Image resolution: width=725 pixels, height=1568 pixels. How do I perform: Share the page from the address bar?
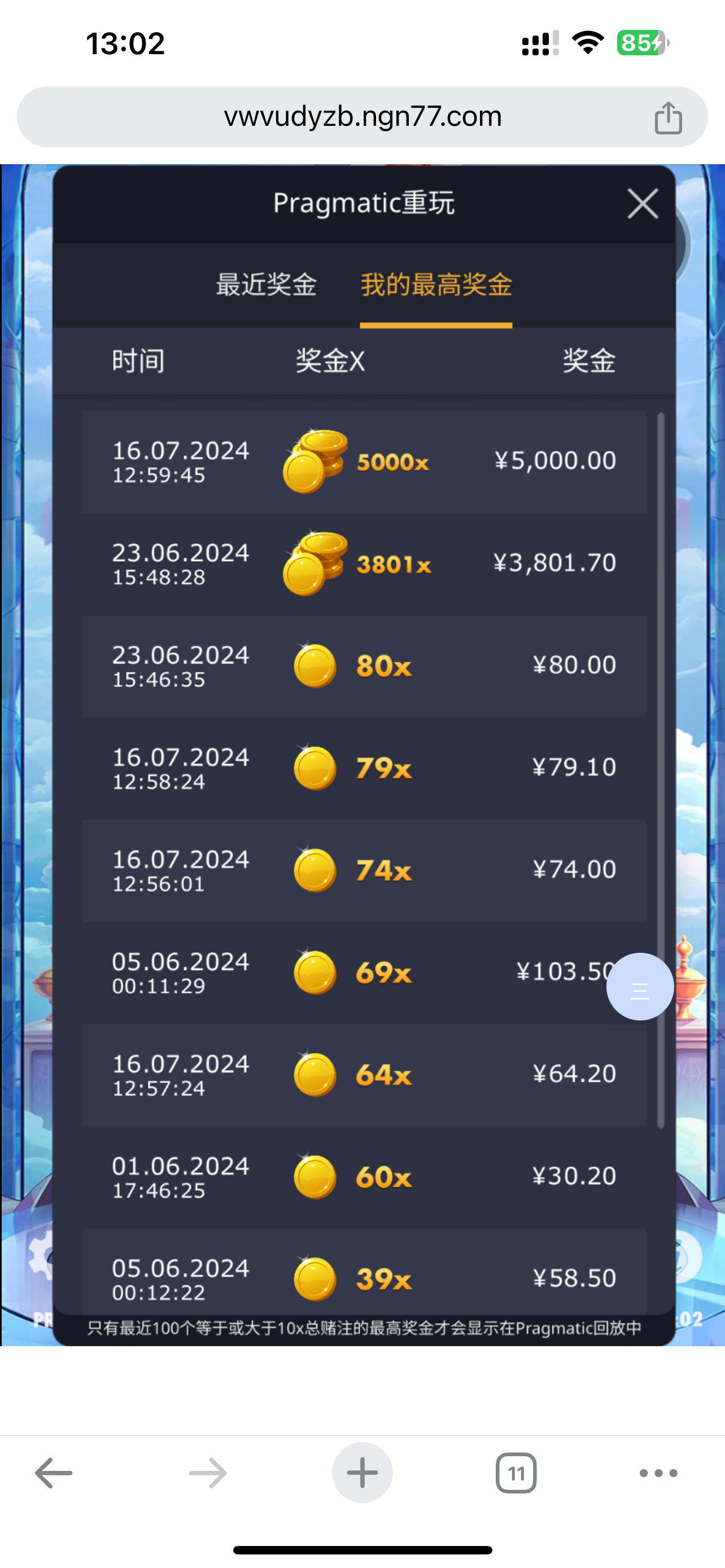pos(668,117)
